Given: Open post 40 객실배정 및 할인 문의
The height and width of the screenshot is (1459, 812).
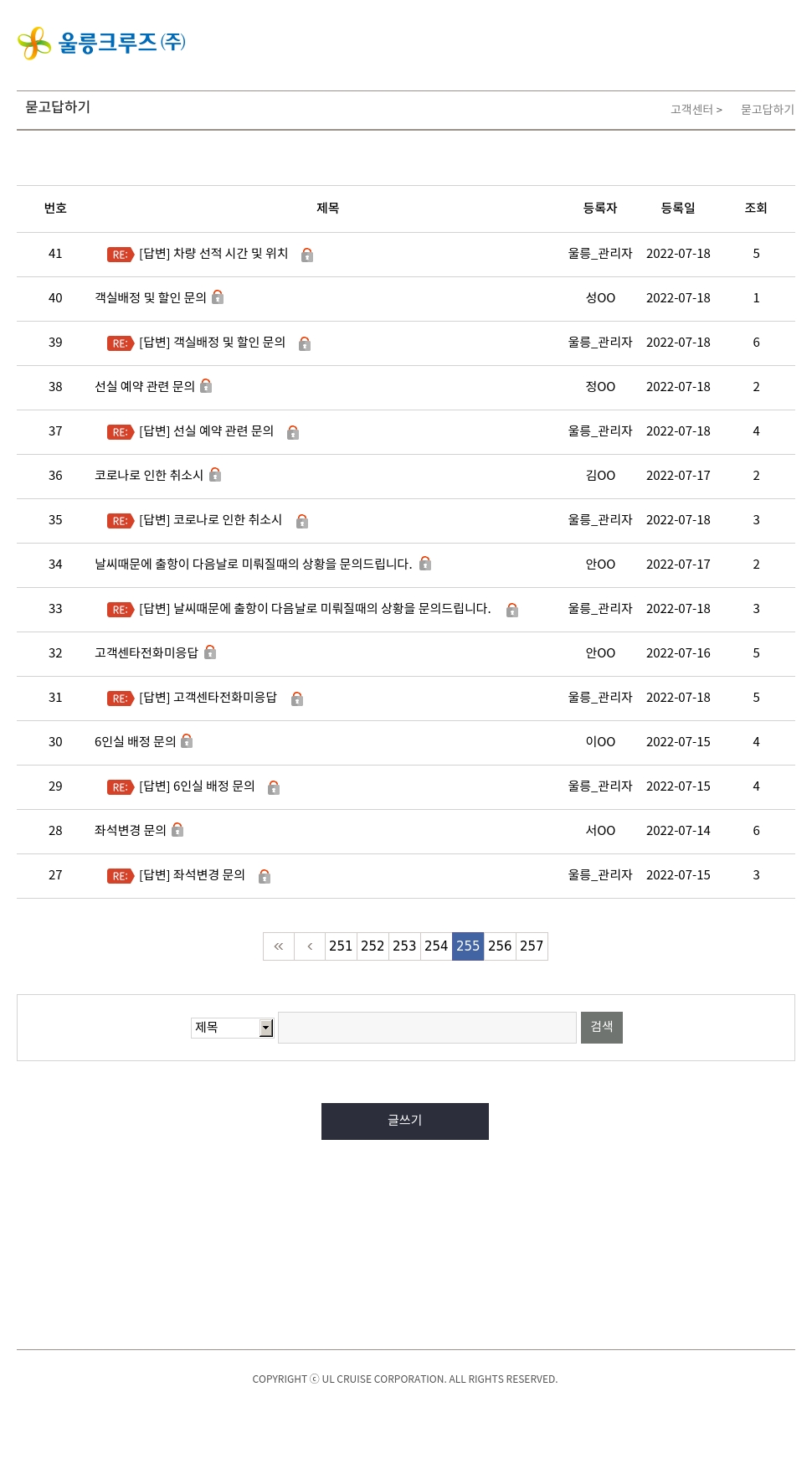Looking at the screenshot, I should (151, 297).
